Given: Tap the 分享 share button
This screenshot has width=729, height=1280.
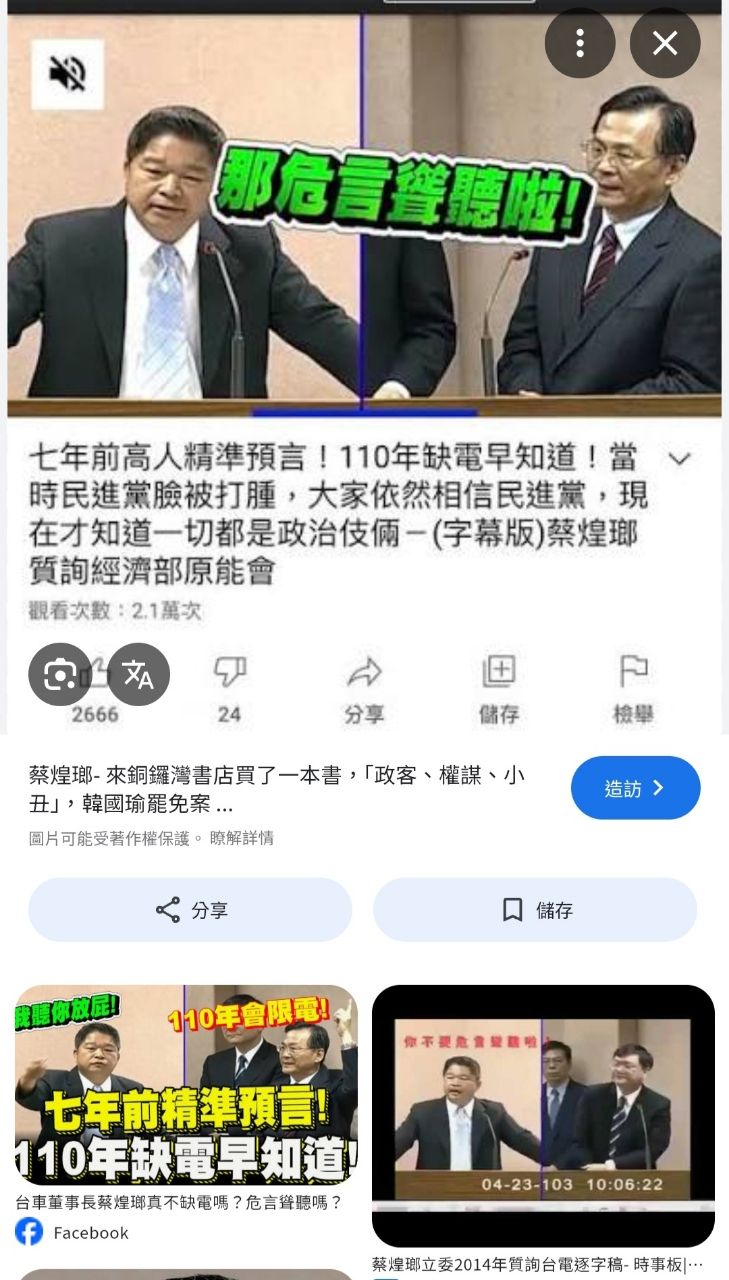Looking at the screenshot, I should (x=190, y=910).
